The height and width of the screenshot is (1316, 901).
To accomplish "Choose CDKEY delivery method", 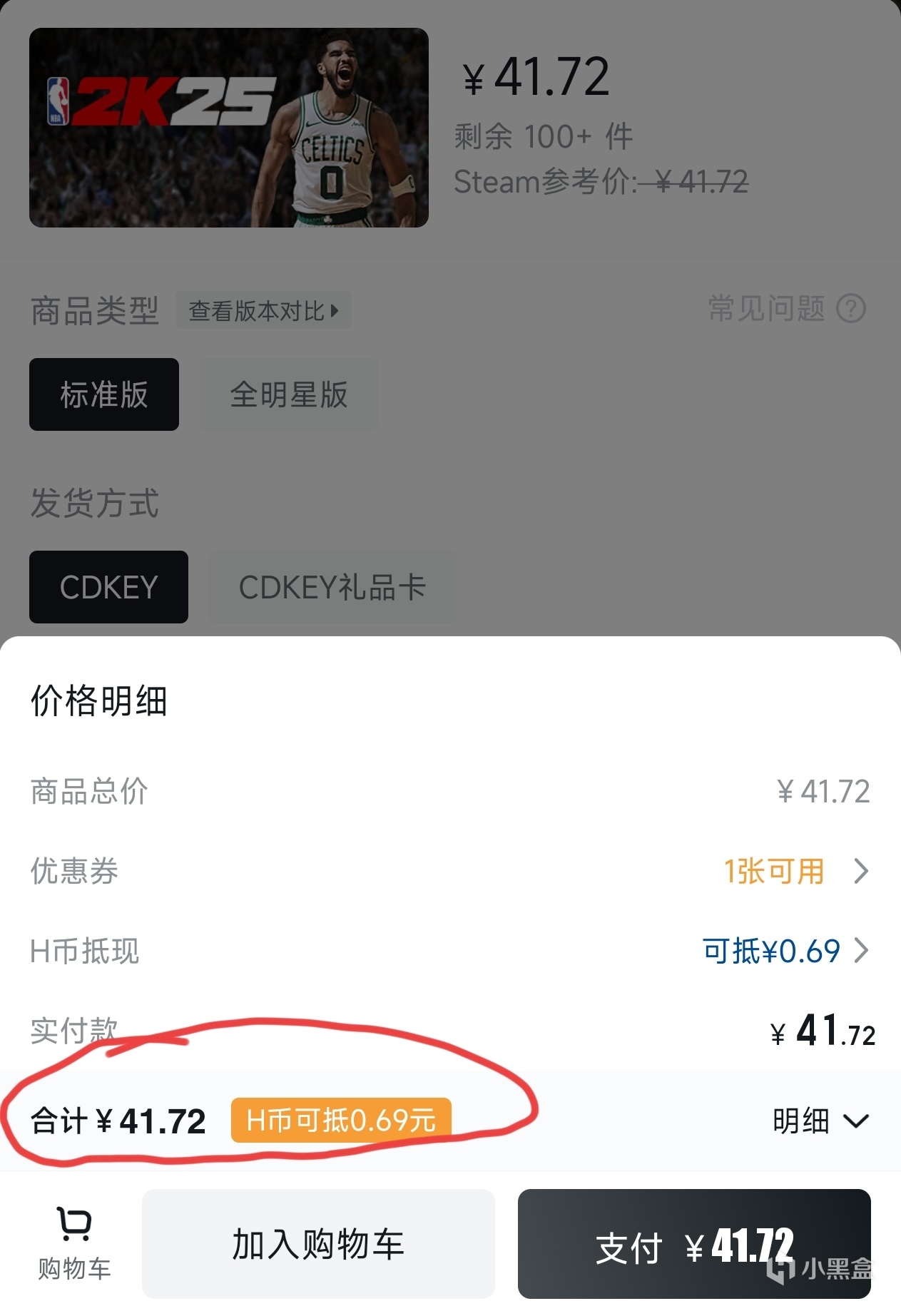I will (x=108, y=587).
